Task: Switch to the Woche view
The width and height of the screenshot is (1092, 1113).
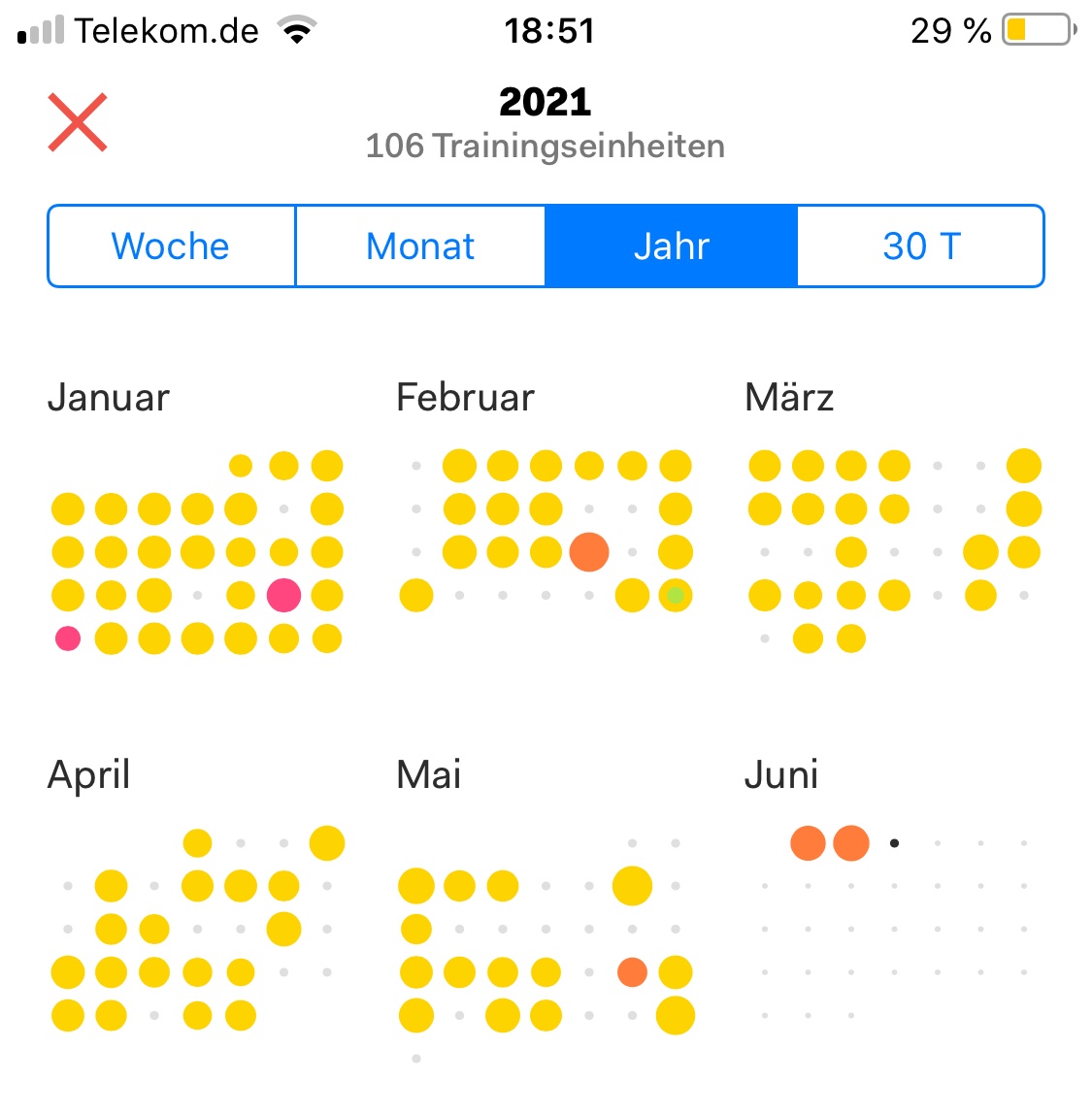Action: coord(171,246)
